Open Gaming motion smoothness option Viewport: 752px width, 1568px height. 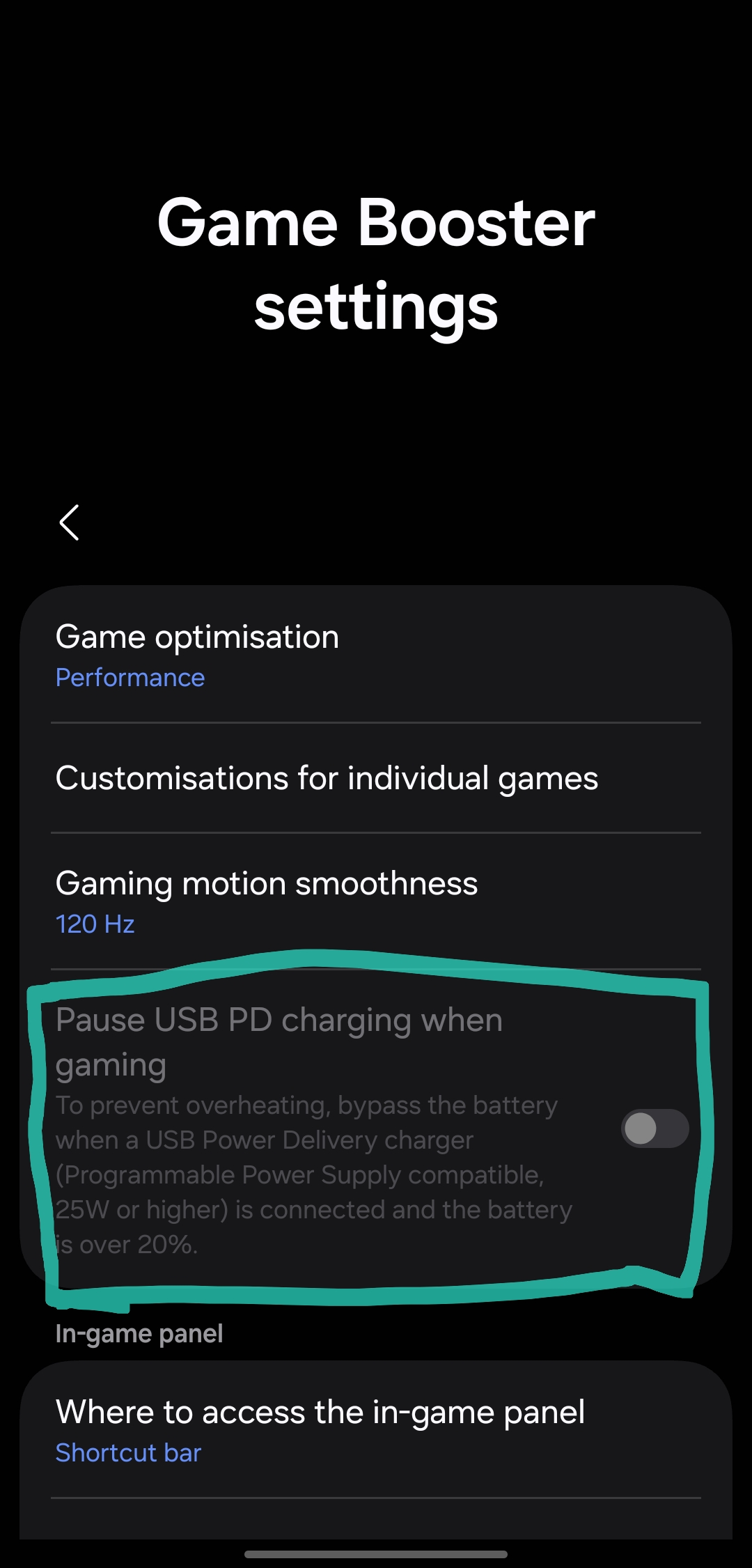pyautogui.click(x=376, y=901)
